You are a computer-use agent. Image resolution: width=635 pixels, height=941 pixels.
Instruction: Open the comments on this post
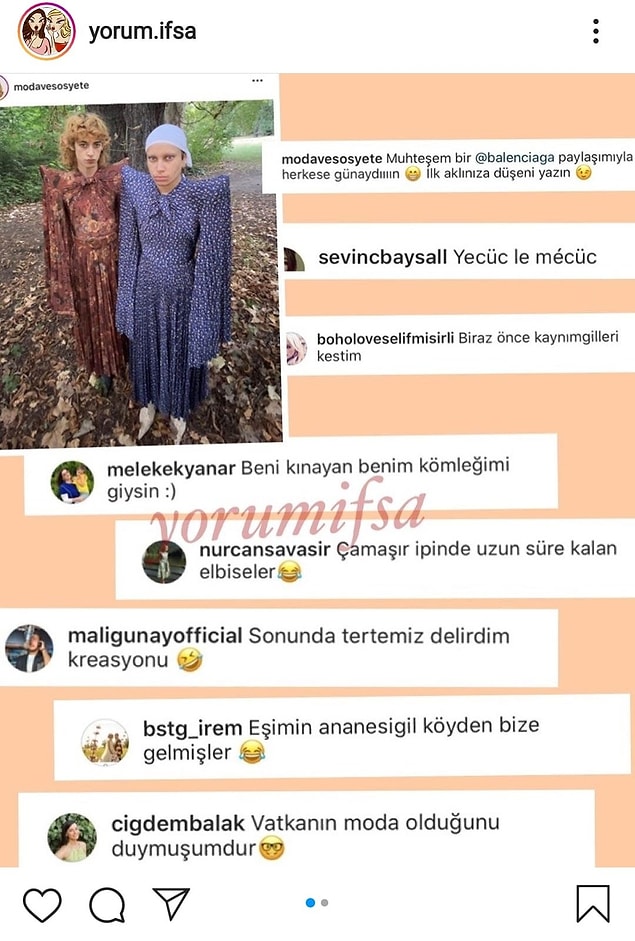coord(107,904)
